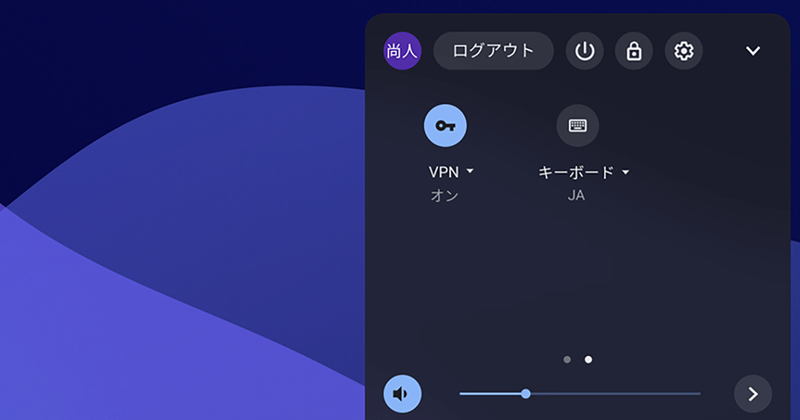Lock the screen with the padlock icon
Image resolution: width=800 pixels, height=420 pixels.
tap(634, 51)
